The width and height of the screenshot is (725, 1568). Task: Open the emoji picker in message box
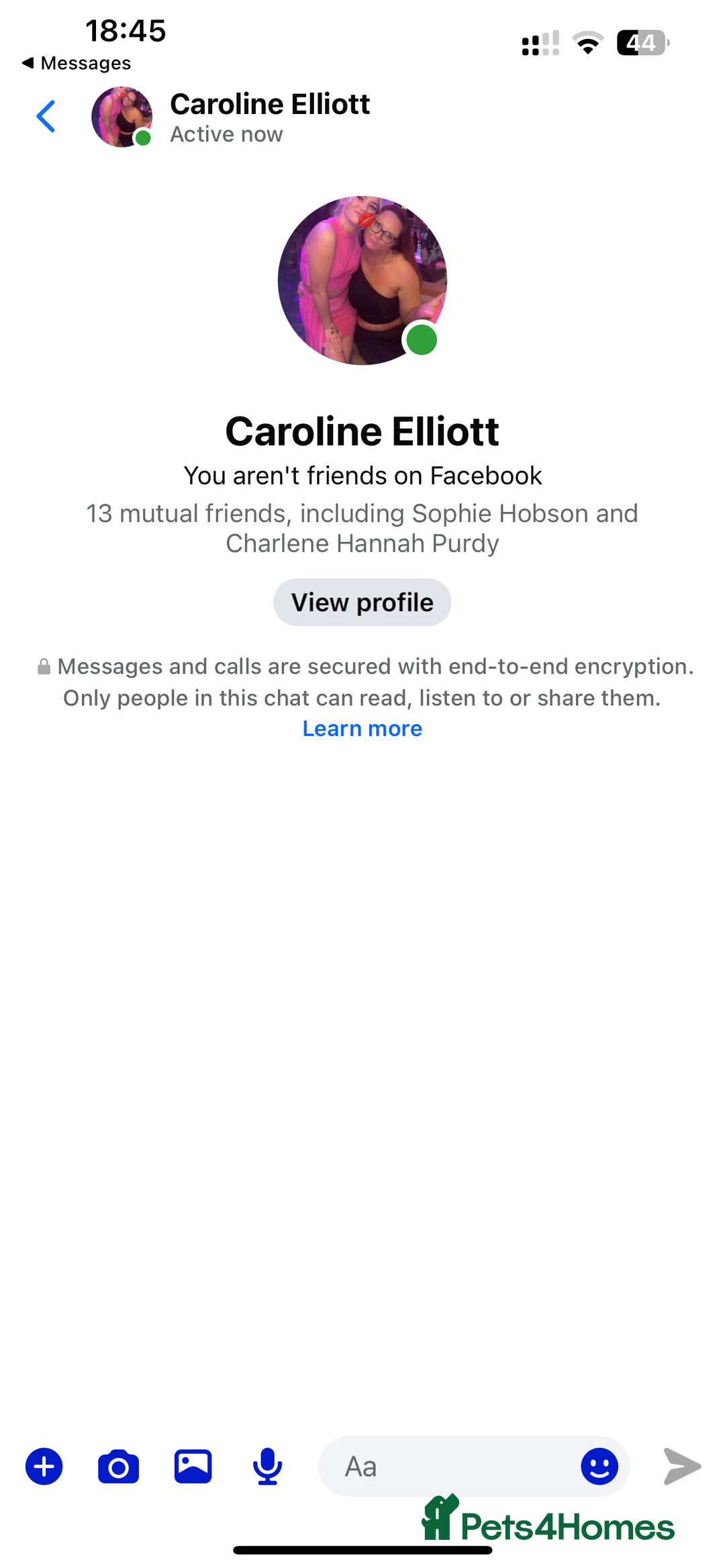tap(599, 1467)
